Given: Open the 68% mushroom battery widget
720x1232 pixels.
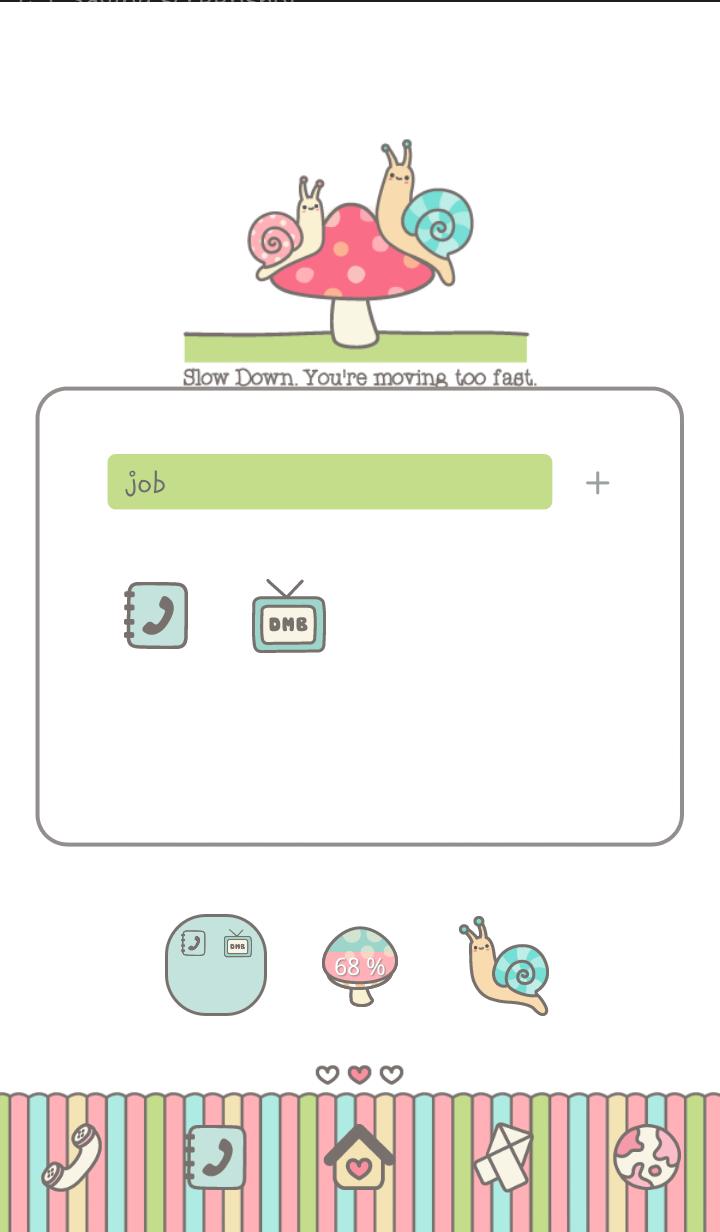Looking at the screenshot, I should (360, 965).
